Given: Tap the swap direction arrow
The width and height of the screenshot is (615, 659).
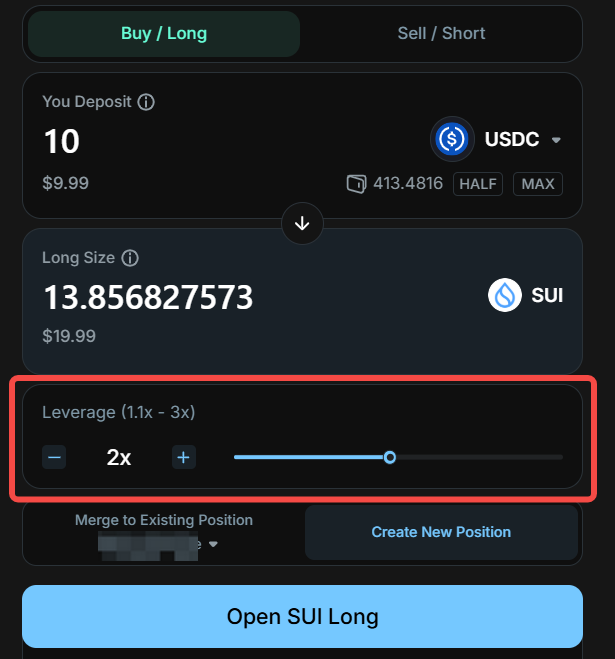Looking at the screenshot, I should coord(302,224).
